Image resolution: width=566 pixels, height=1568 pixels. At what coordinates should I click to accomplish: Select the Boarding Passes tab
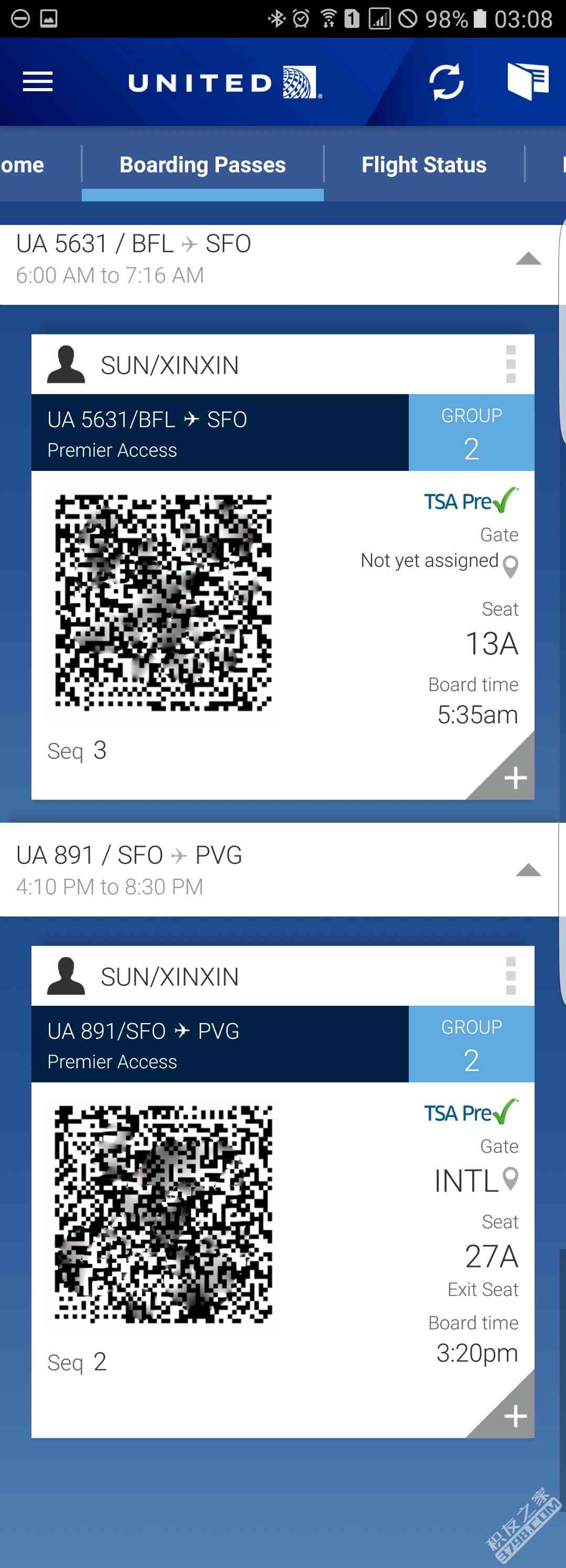203,164
